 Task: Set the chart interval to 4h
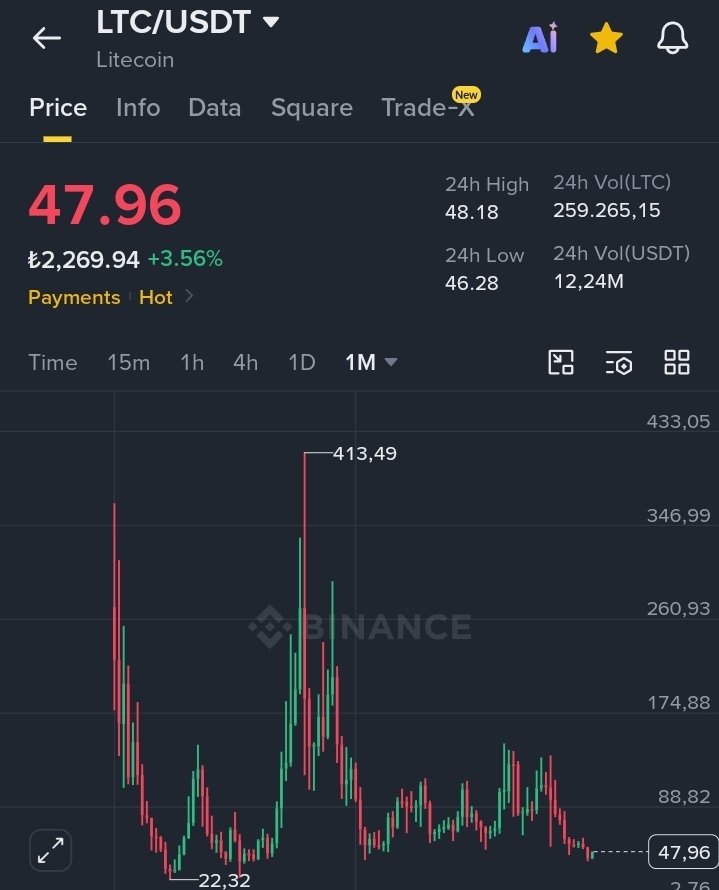[x=246, y=362]
